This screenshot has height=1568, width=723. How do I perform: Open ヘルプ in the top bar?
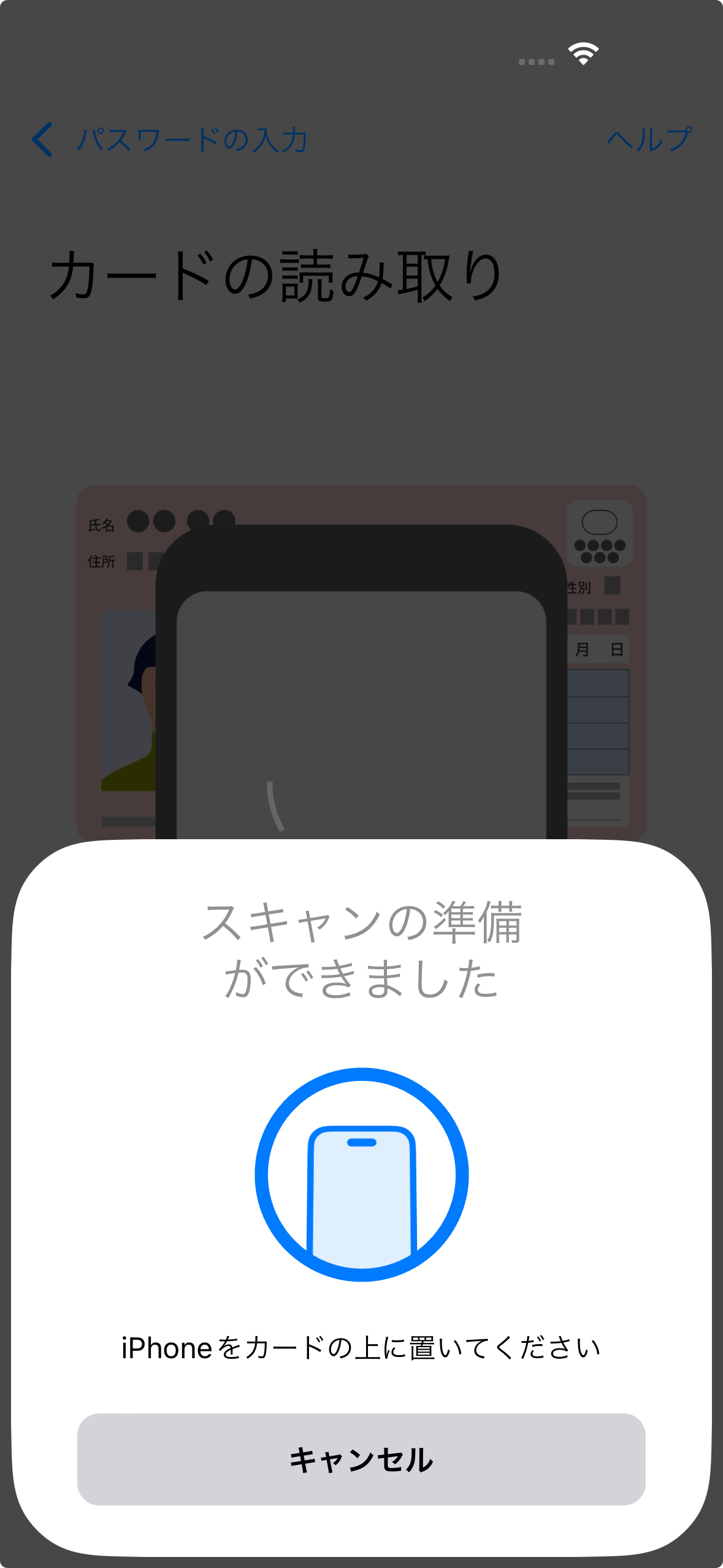649,140
